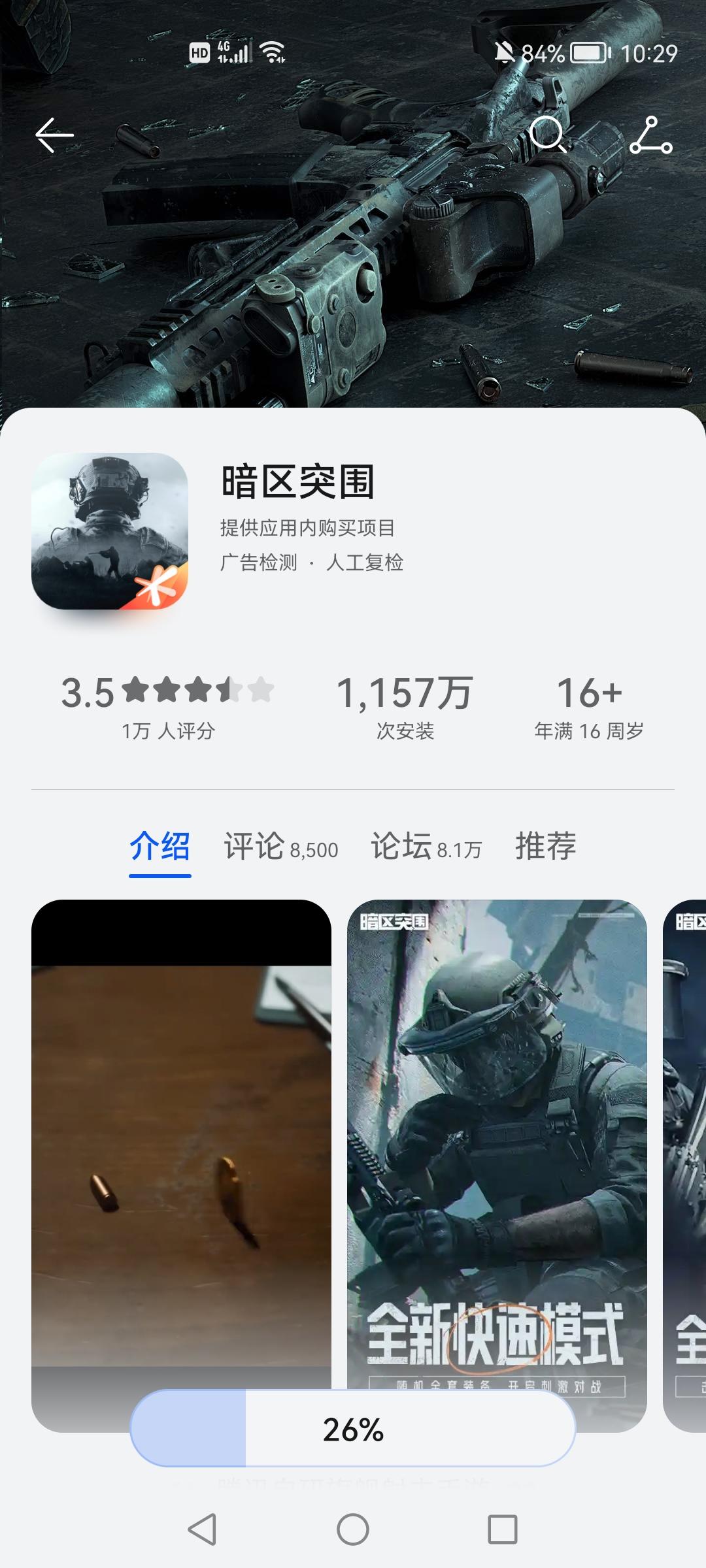Check the battery indicator showing 84%
The image size is (706, 1568).
click(x=586, y=56)
